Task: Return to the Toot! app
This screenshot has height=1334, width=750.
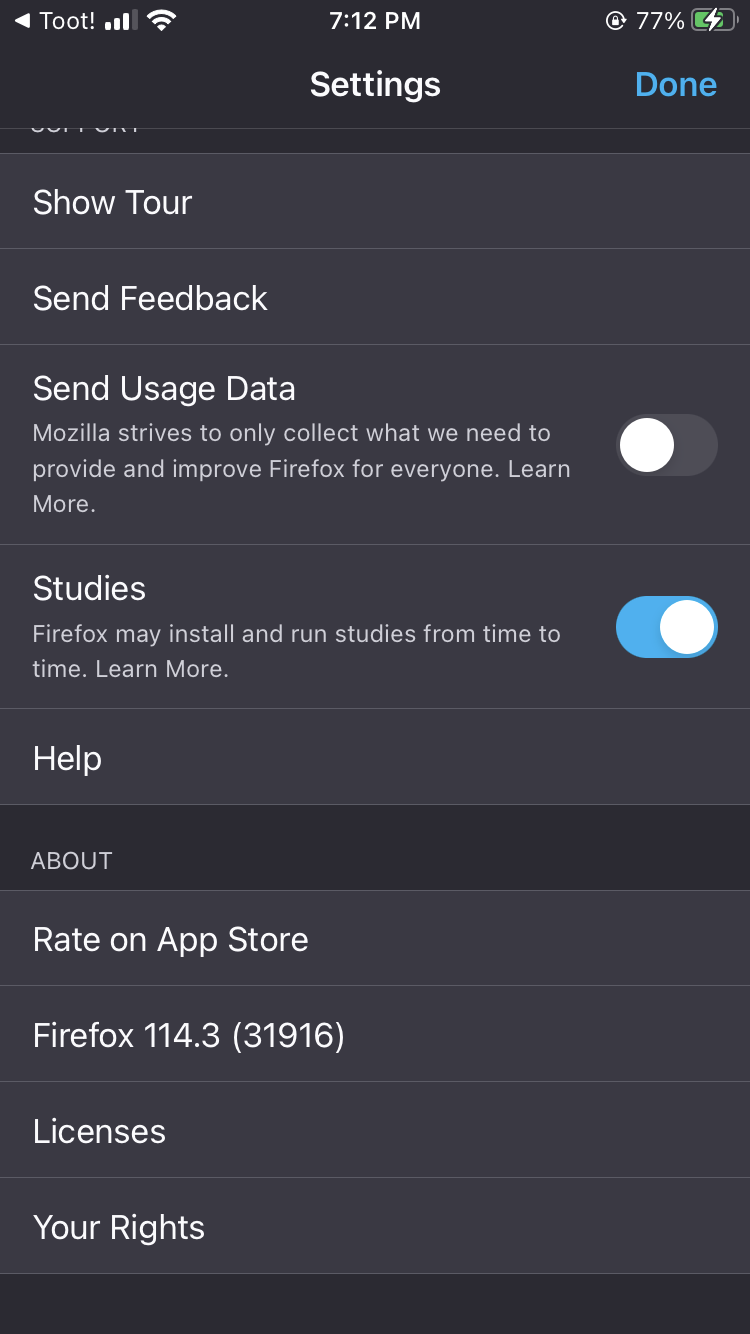Action: tap(55, 20)
